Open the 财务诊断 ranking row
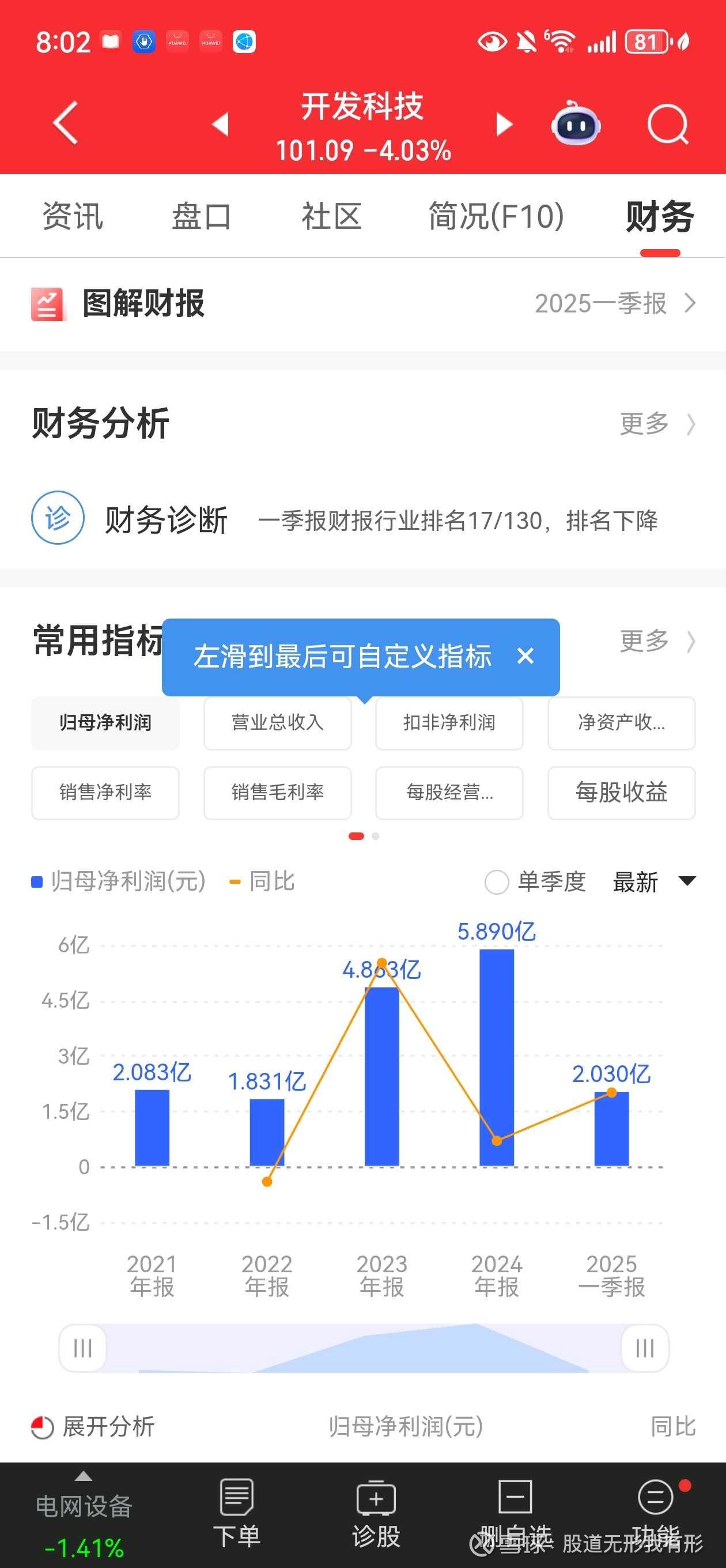 362,521
